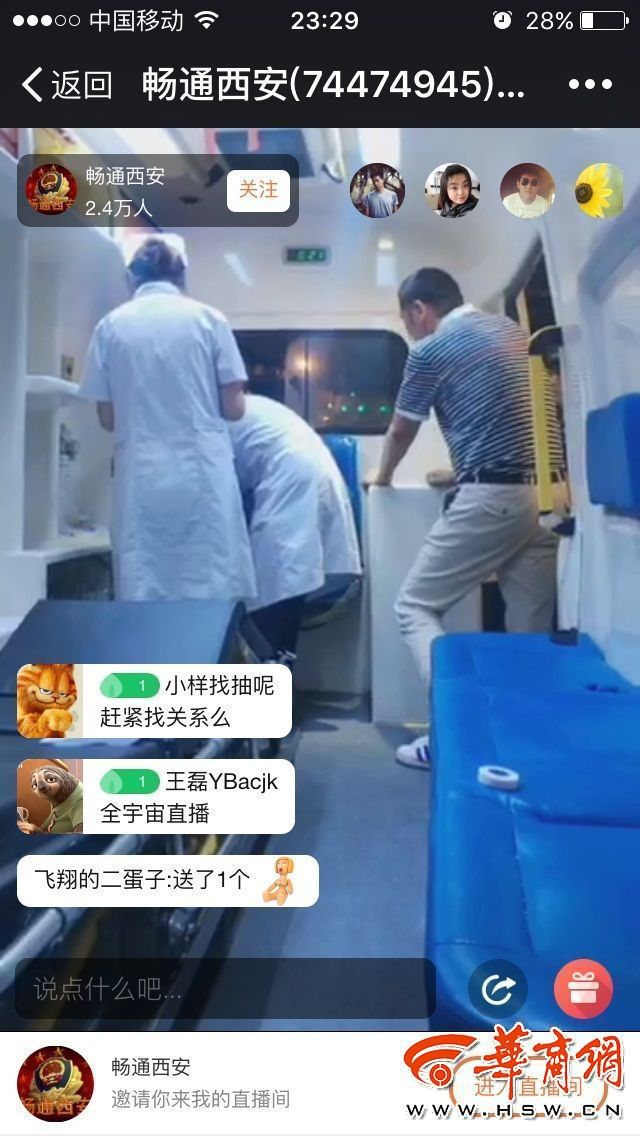640x1136 pixels.
Task: Open the 畅通西安 host profile avatar
Action: point(51,190)
